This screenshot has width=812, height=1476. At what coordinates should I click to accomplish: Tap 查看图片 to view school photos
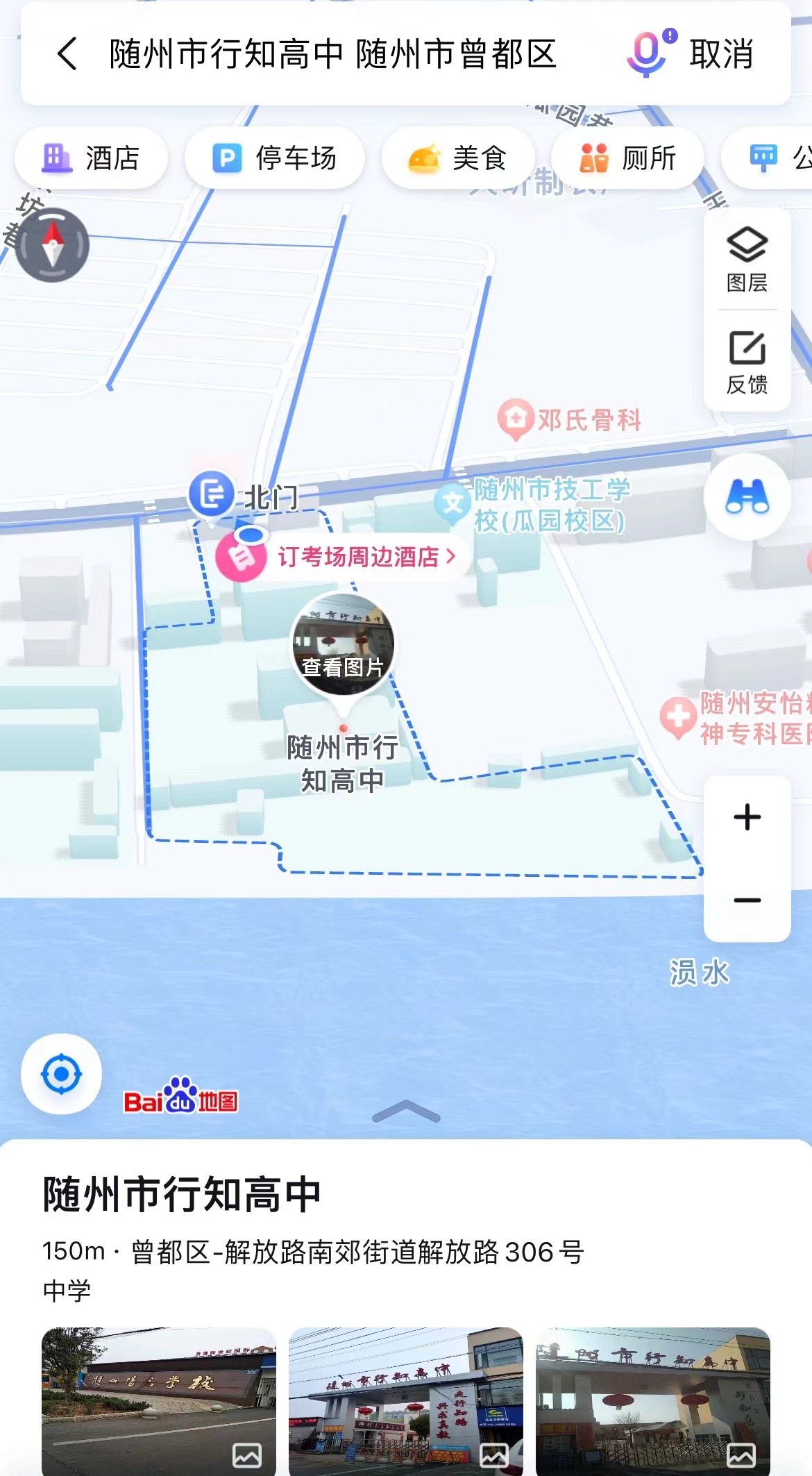[343, 646]
